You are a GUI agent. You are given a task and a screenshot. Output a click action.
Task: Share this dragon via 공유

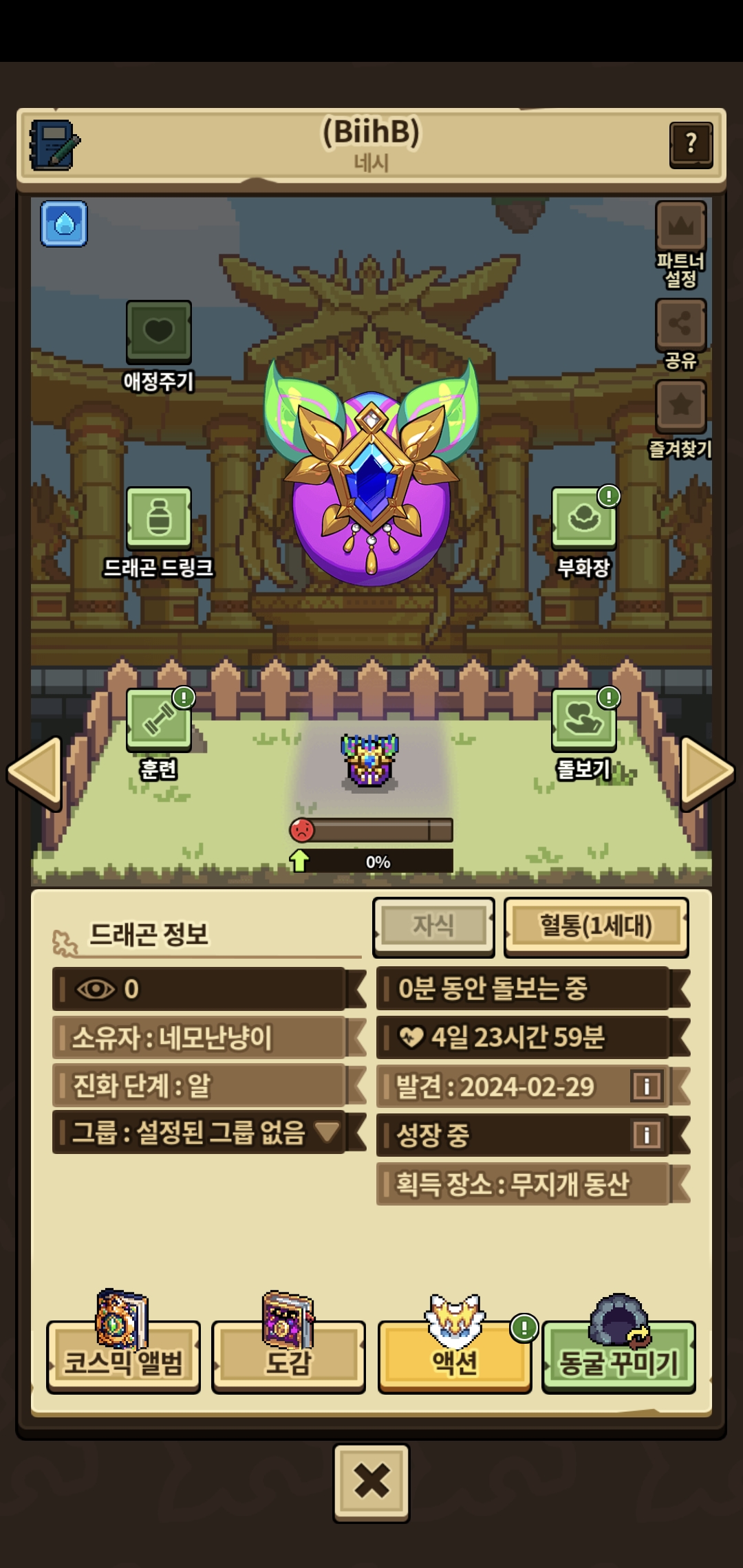(x=680, y=325)
